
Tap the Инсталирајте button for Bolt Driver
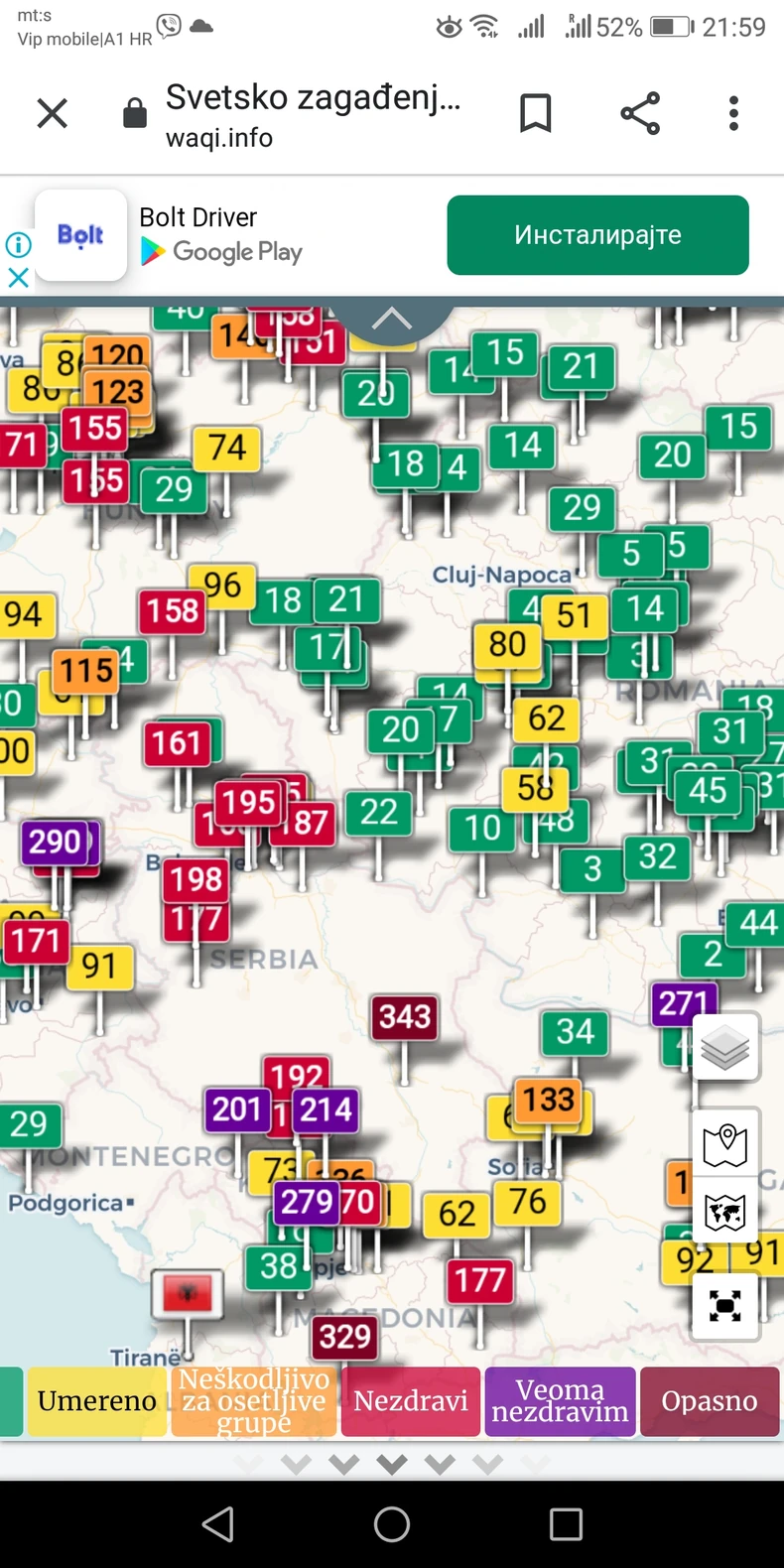[x=597, y=235]
